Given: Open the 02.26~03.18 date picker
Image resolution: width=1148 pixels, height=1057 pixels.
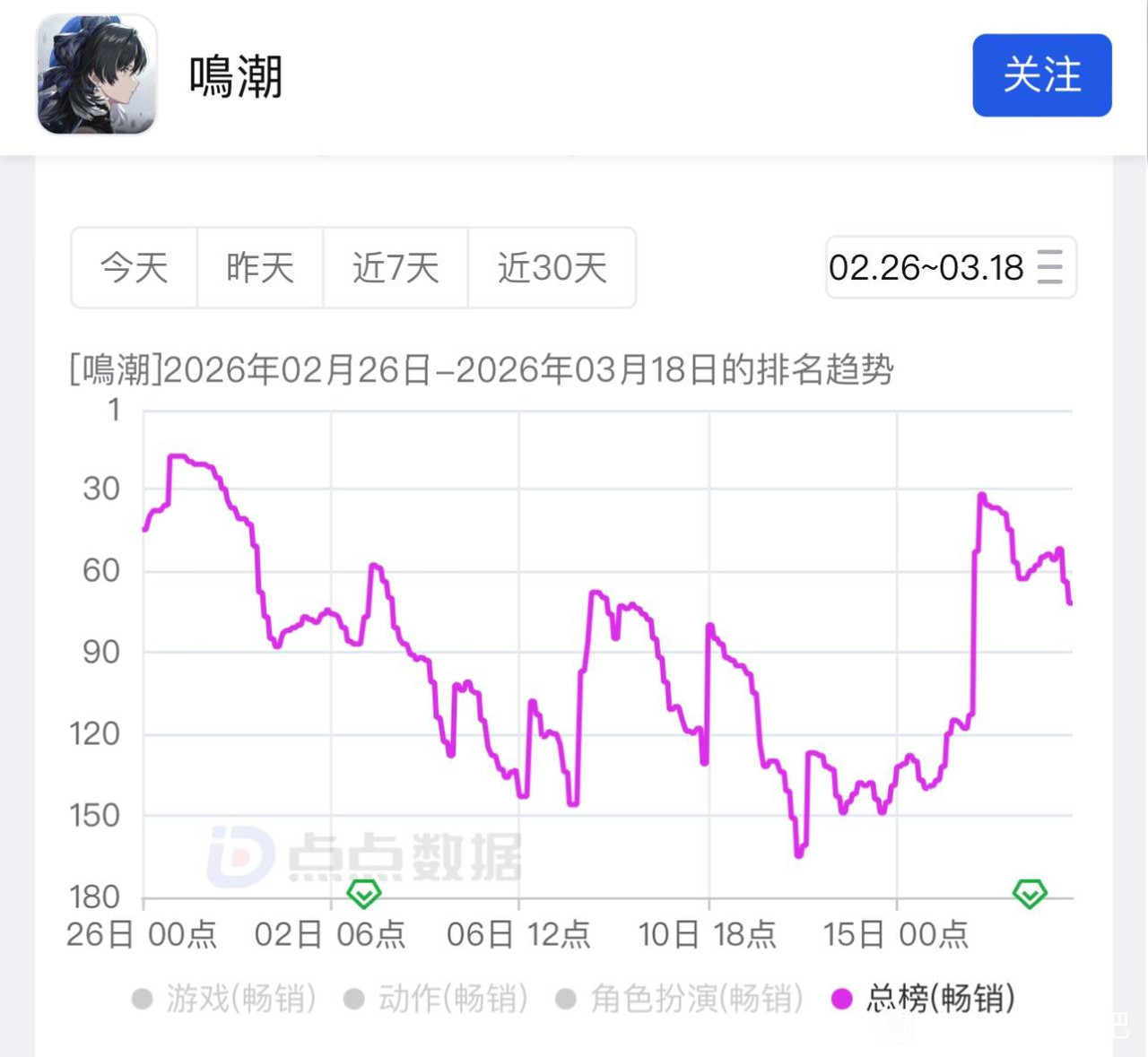Looking at the screenshot, I should [951, 267].
